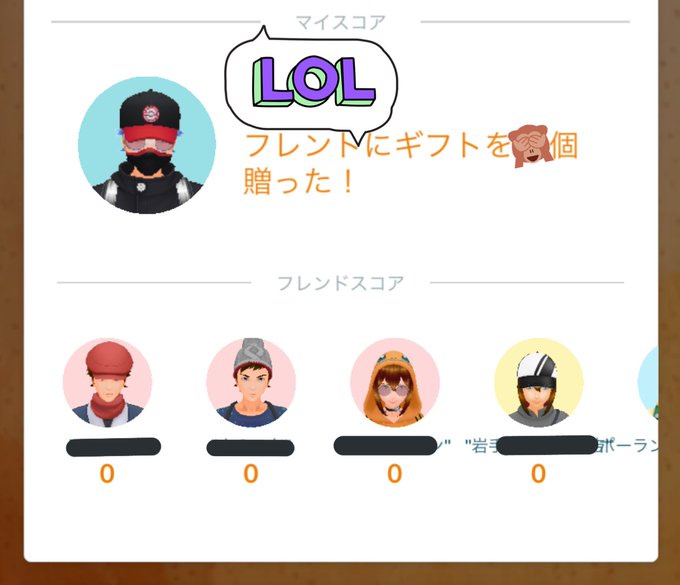Open my avatar with the red cap

[146, 145]
